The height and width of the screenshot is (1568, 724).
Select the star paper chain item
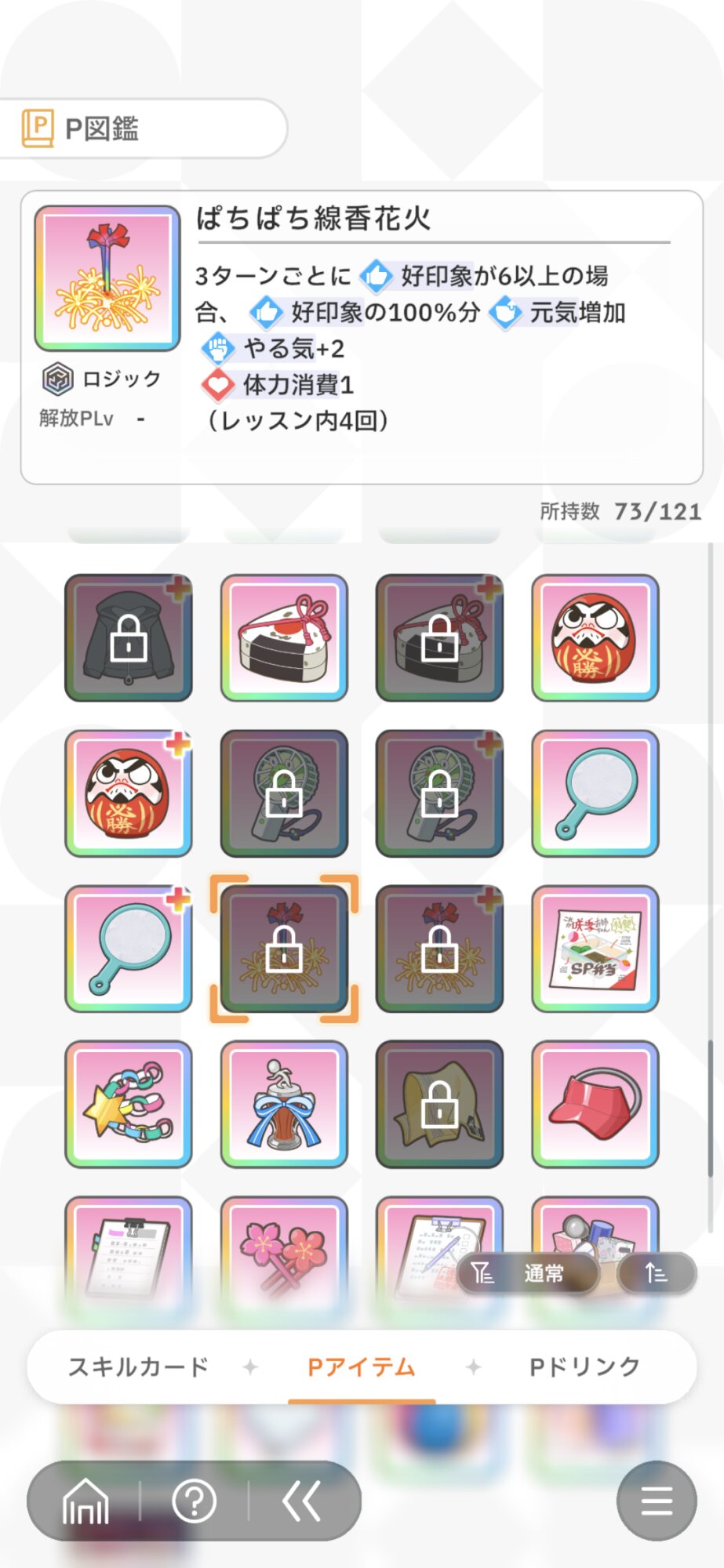[129, 1104]
